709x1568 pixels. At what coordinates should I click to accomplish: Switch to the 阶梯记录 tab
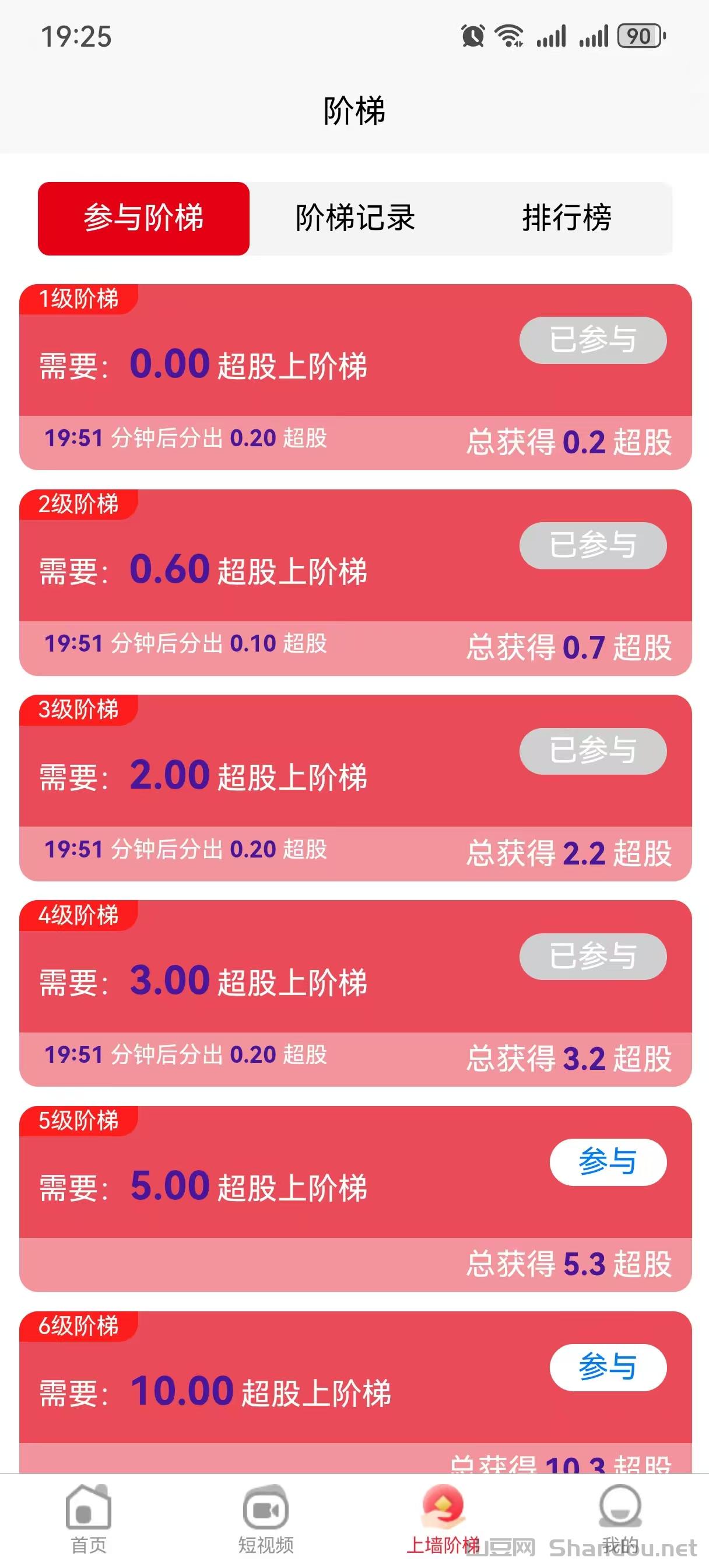(355, 218)
